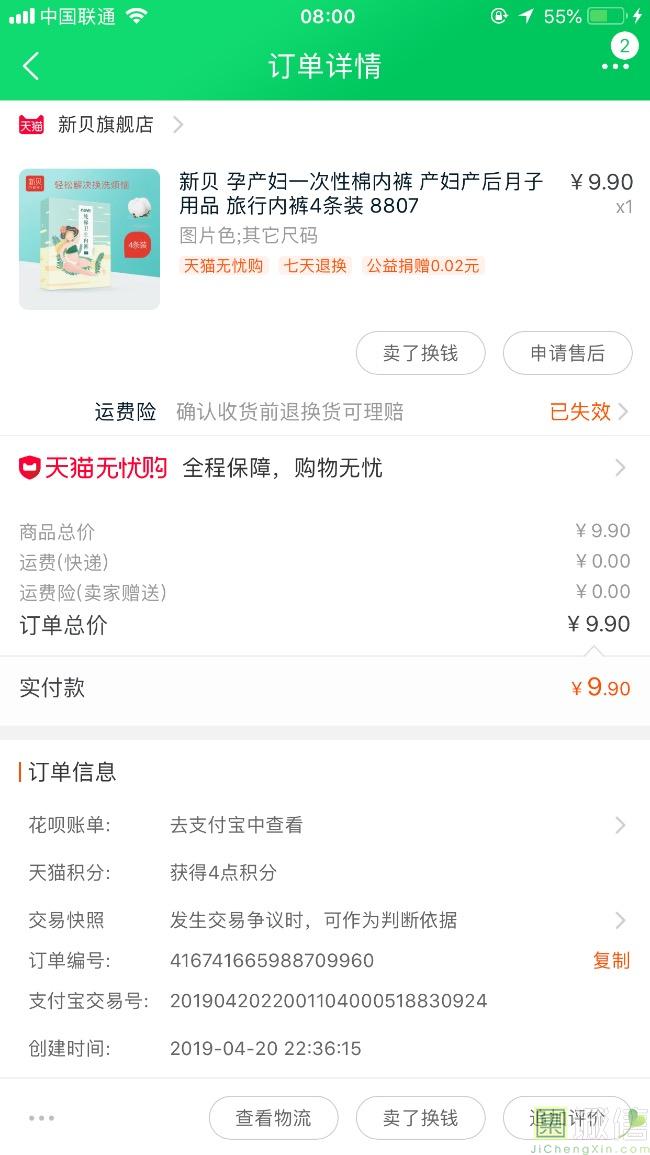Open 天猫无忧购 guarantee details
The width and height of the screenshot is (650, 1155).
click(x=324, y=468)
